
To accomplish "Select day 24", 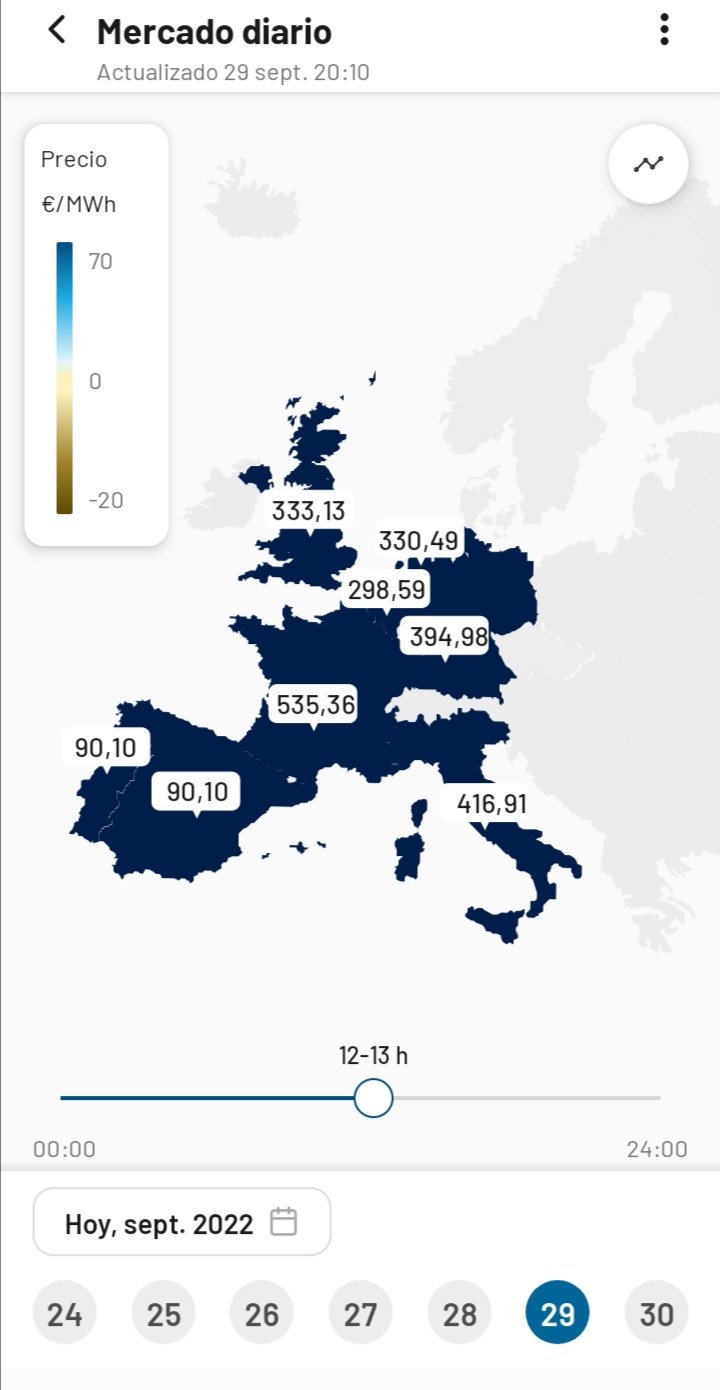I will pyautogui.click(x=64, y=1313).
